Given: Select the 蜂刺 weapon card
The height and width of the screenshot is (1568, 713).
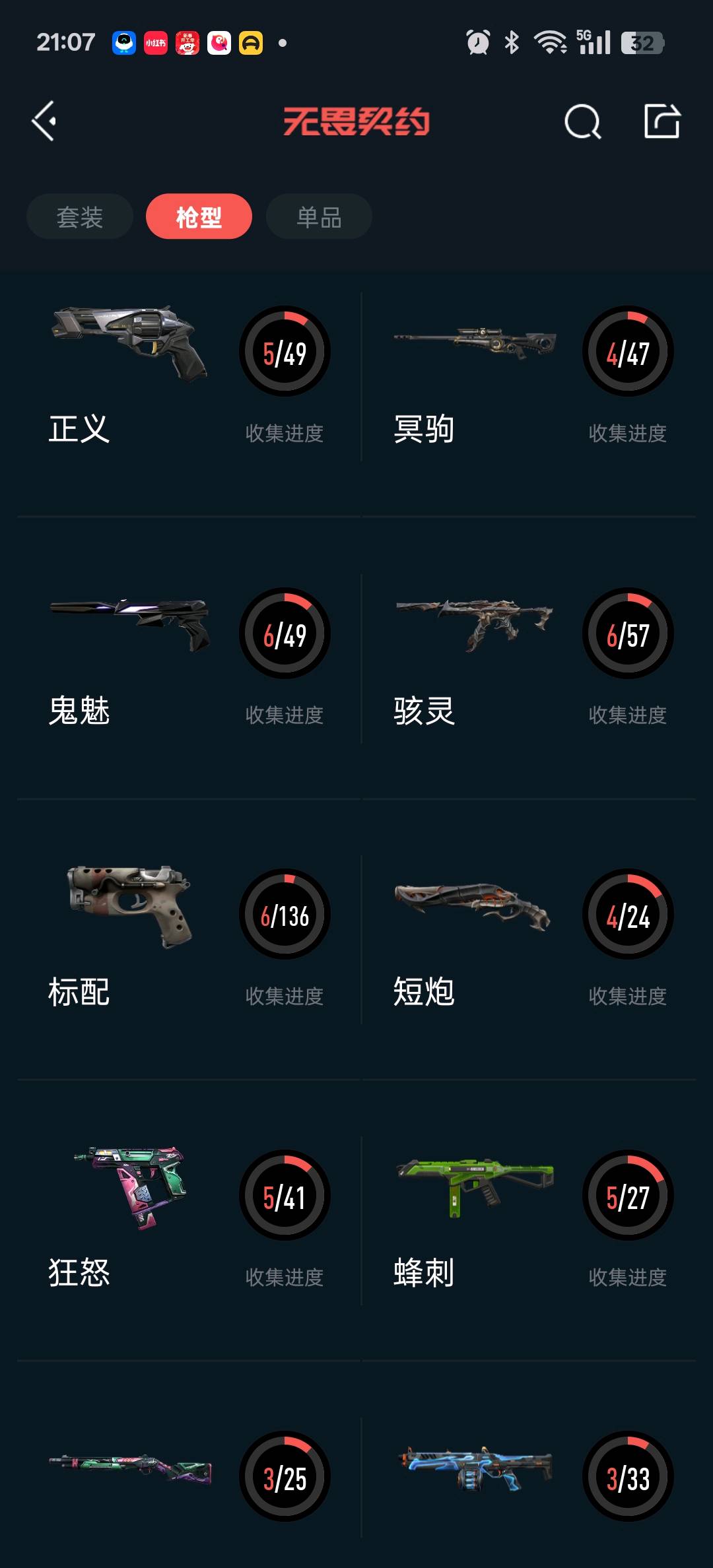Looking at the screenshot, I should tap(531, 1220).
